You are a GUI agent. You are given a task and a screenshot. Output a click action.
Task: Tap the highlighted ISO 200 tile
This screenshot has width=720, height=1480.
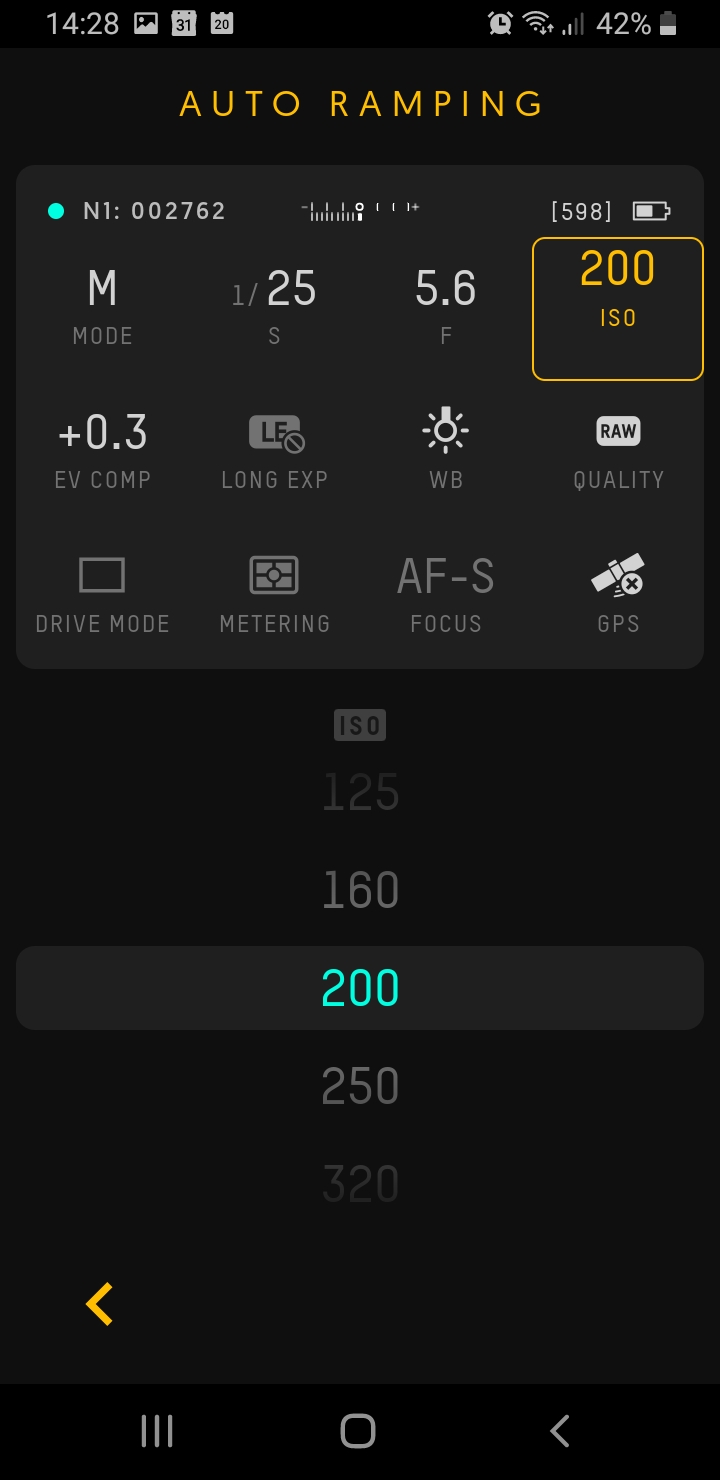point(618,308)
